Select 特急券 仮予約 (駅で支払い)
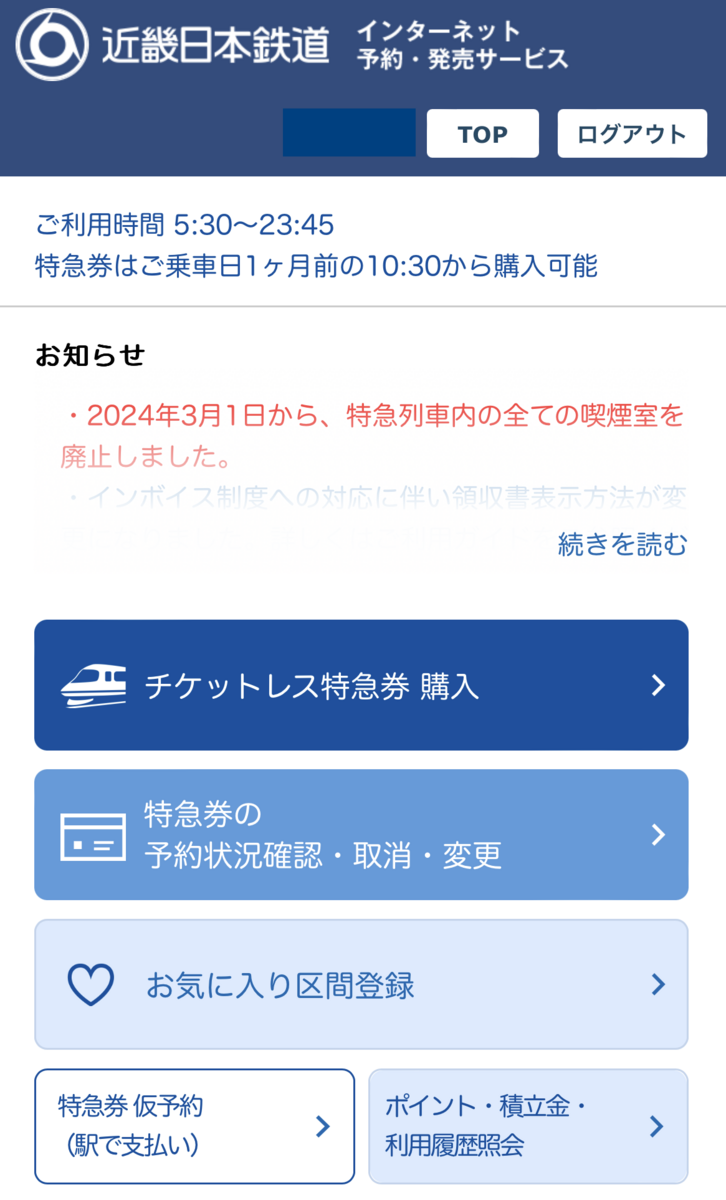Screen dimensions: 726x1200 (194, 1126)
